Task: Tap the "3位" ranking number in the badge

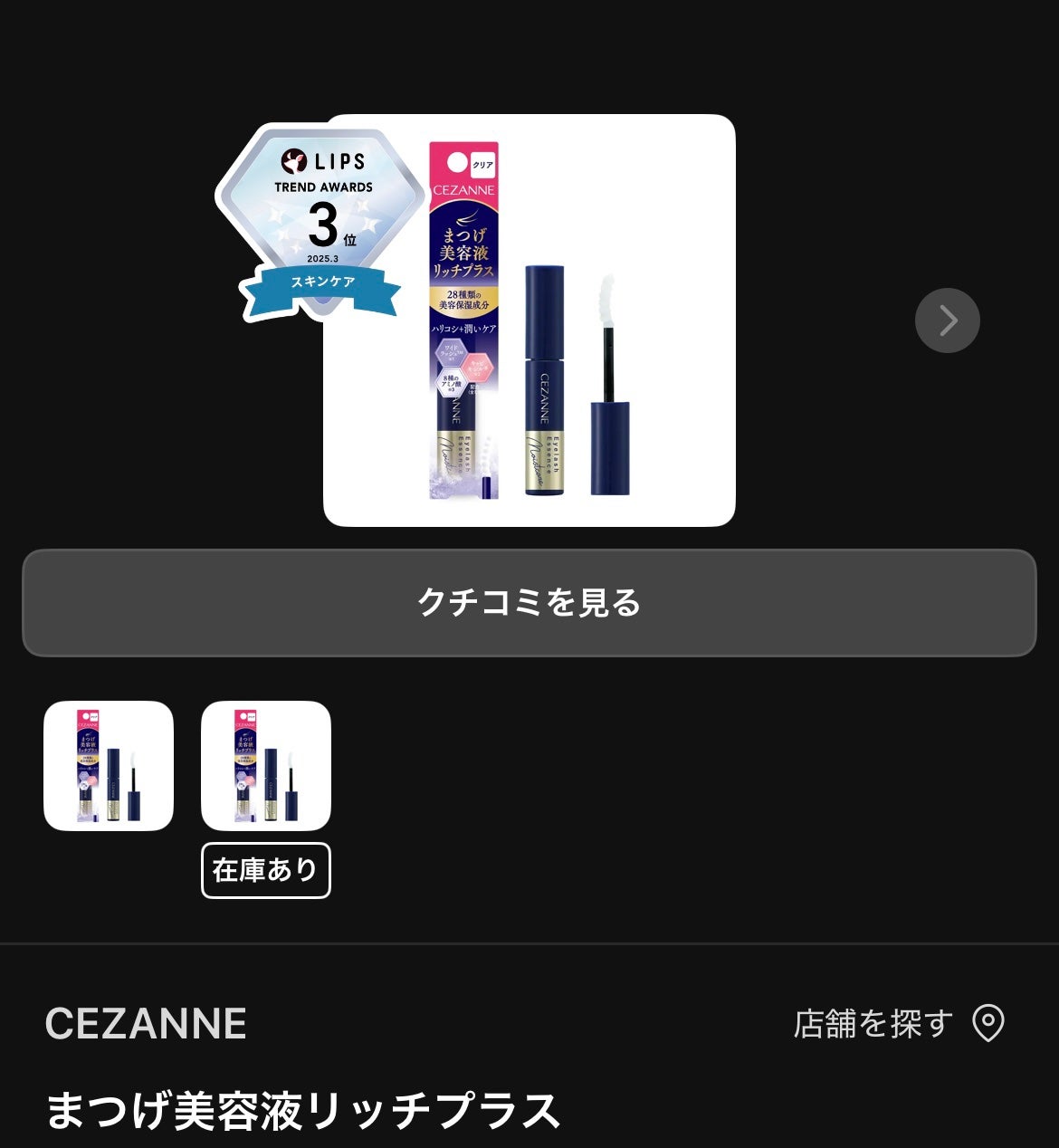Action: point(322,223)
